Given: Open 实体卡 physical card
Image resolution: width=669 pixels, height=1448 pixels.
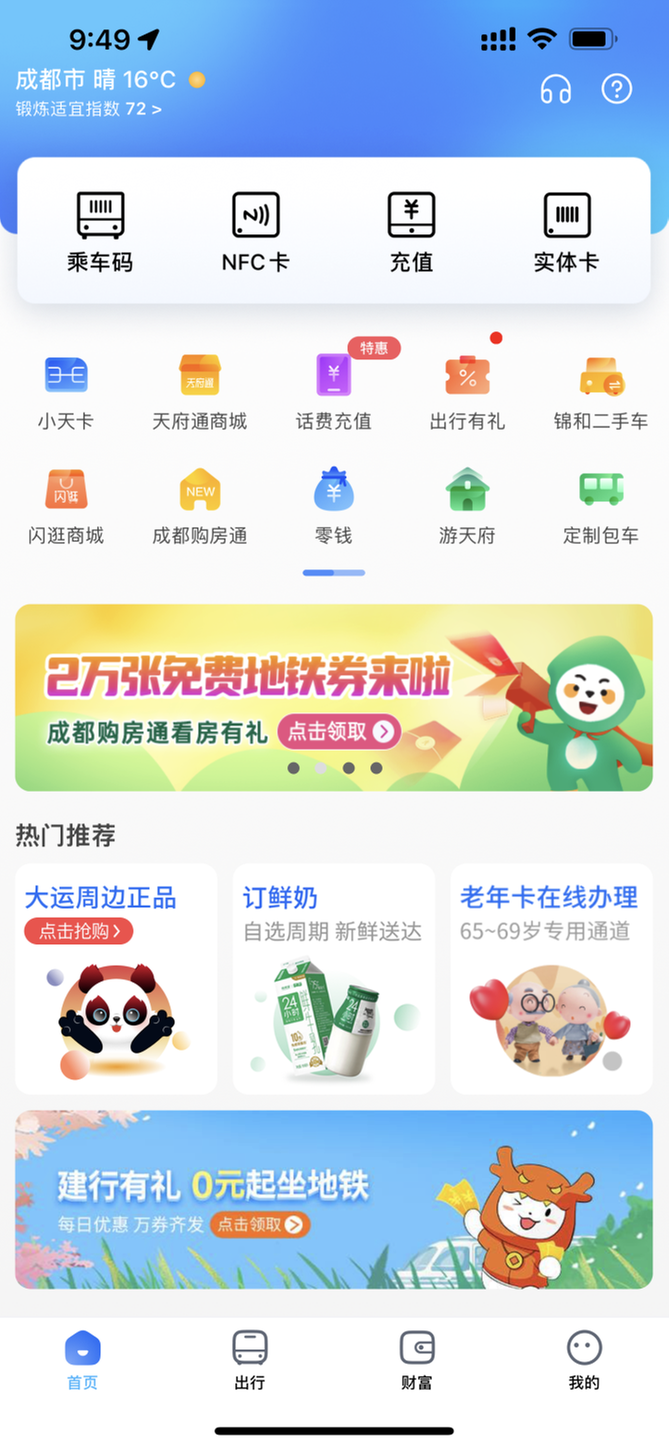Looking at the screenshot, I should pyautogui.click(x=566, y=232).
